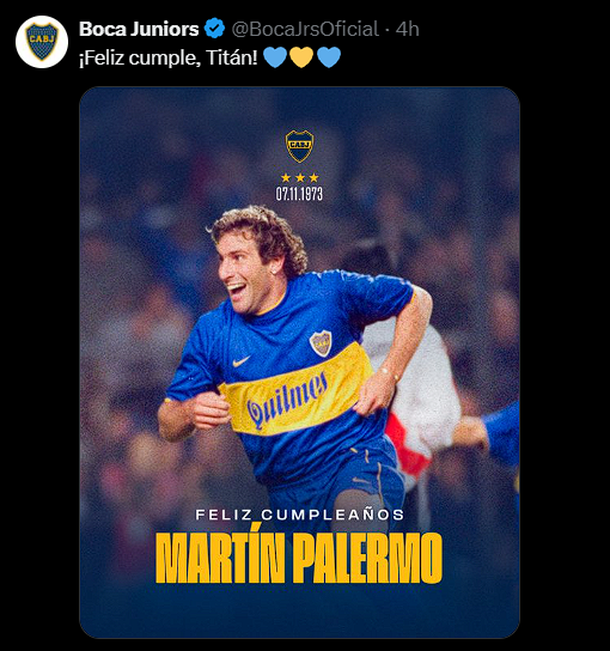Expand the Martín Palermo birthday image
This screenshot has height=651, width=610.
tap(299, 362)
